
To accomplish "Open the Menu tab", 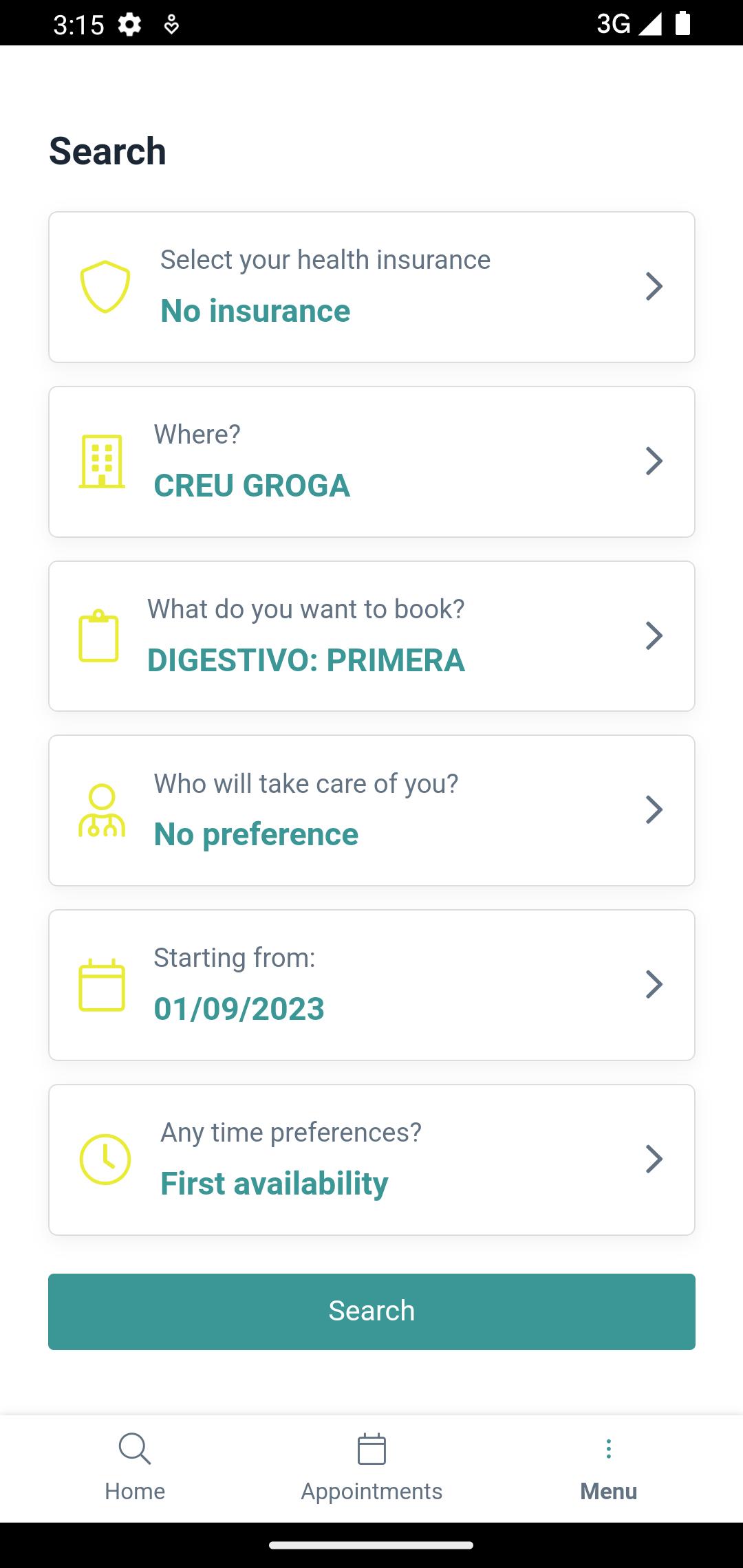I will coord(608,1468).
